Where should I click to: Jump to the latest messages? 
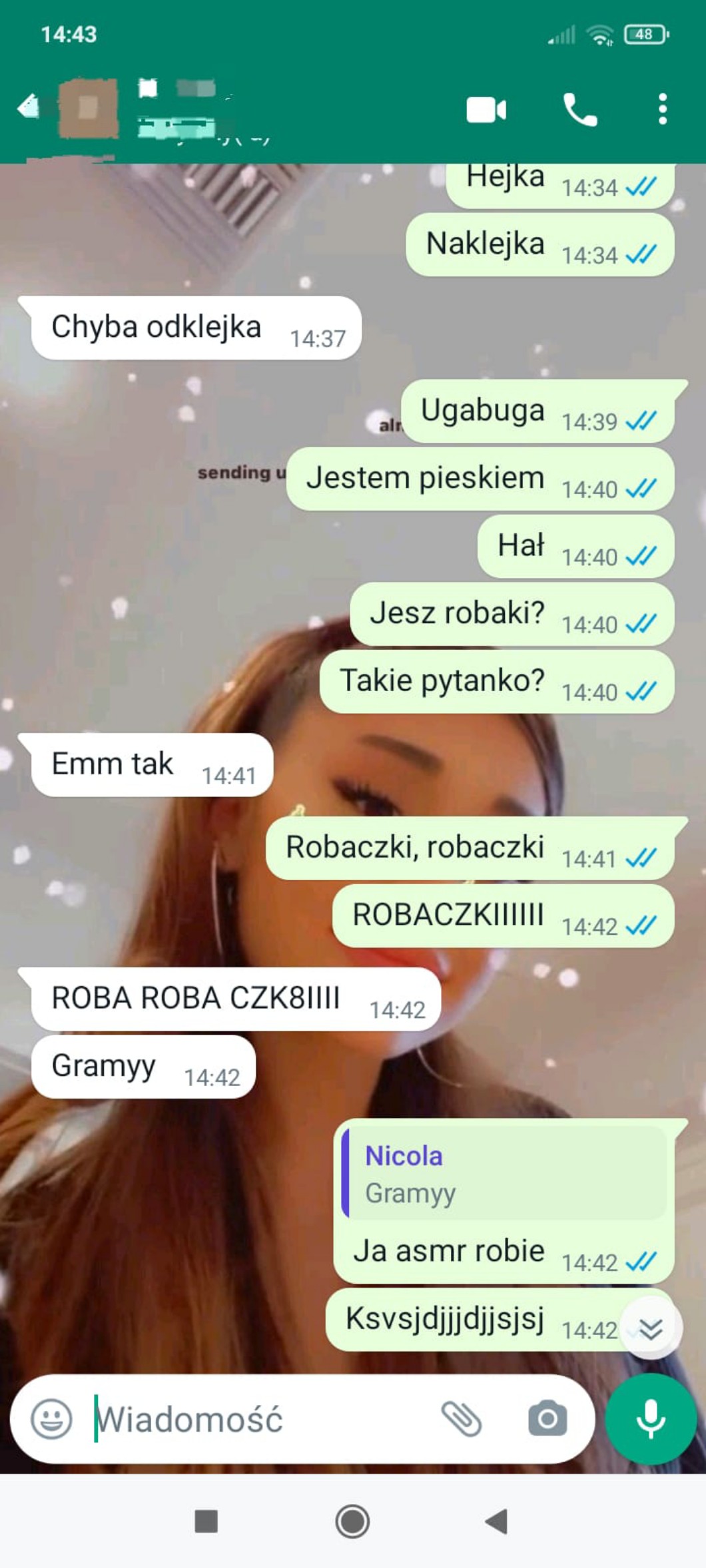(651, 1329)
